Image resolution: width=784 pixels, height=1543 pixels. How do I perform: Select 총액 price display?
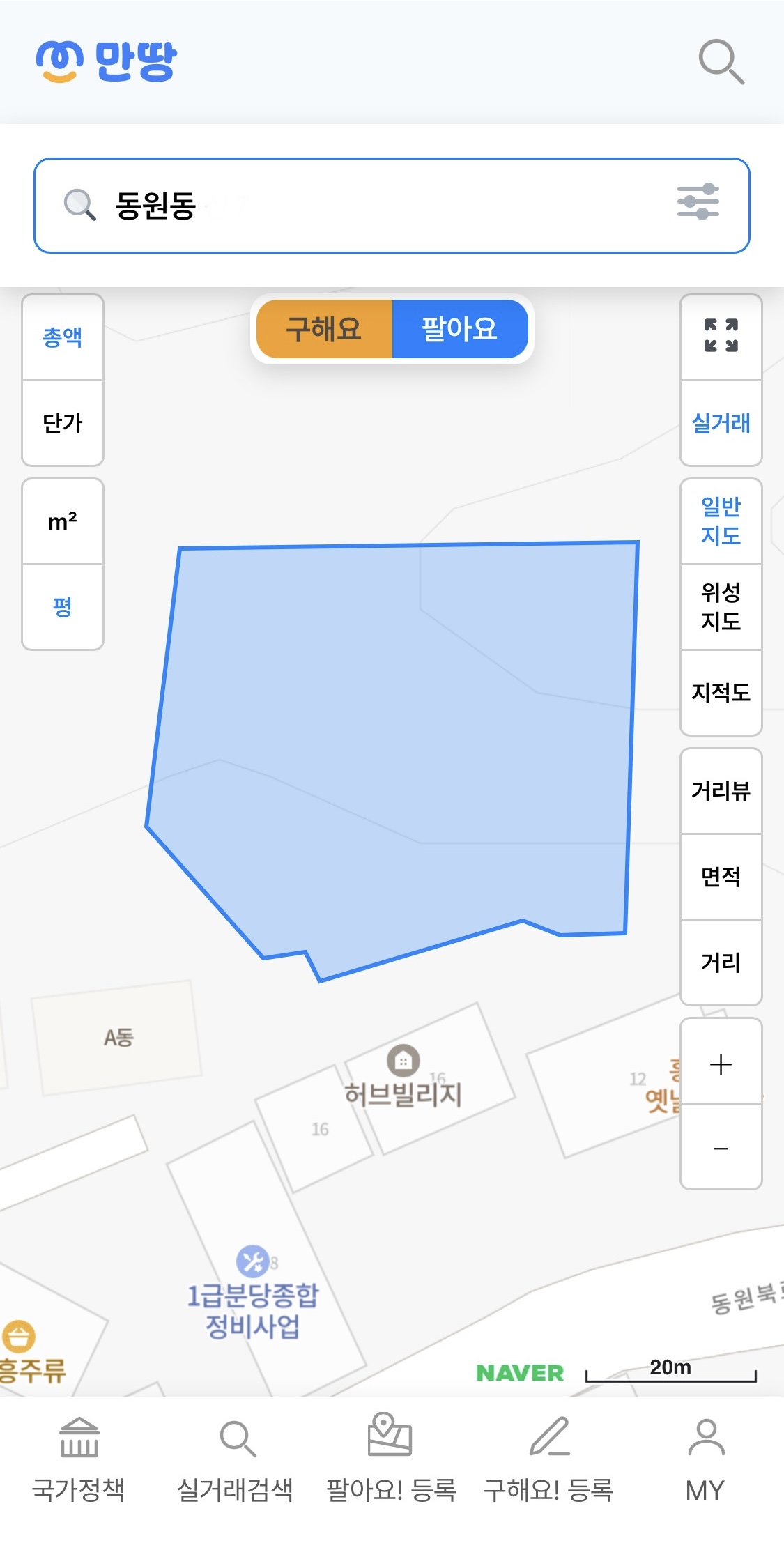pyautogui.click(x=63, y=337)
